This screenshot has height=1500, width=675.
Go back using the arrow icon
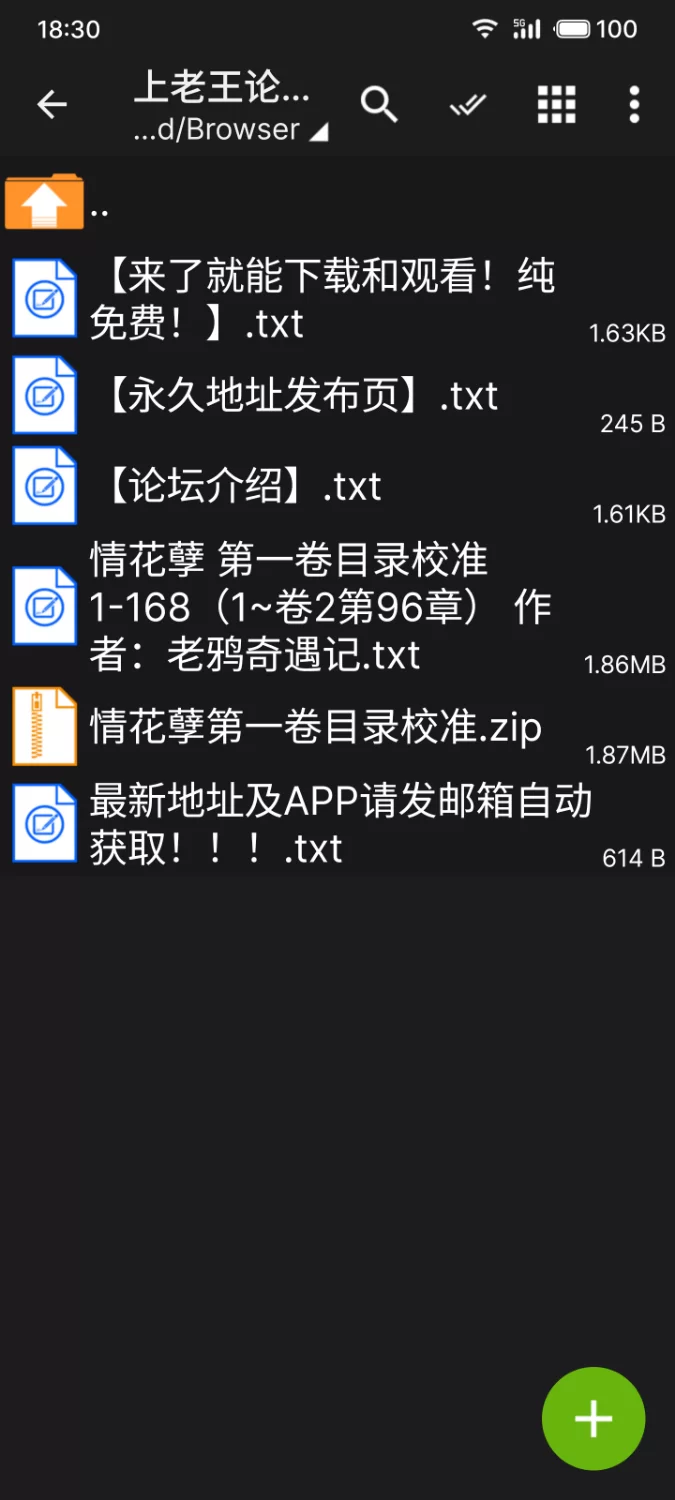(x=52, y=104)
